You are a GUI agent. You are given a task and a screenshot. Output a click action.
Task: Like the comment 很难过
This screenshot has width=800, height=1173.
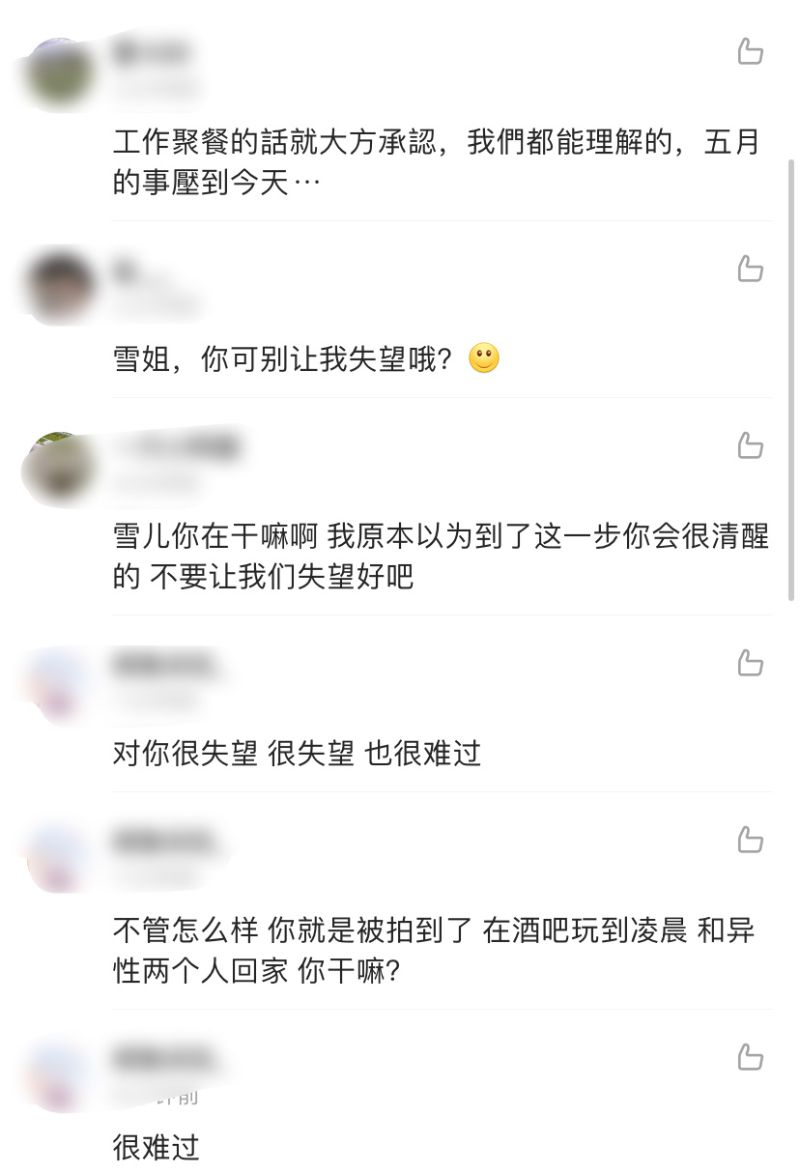pos(750,1056)
